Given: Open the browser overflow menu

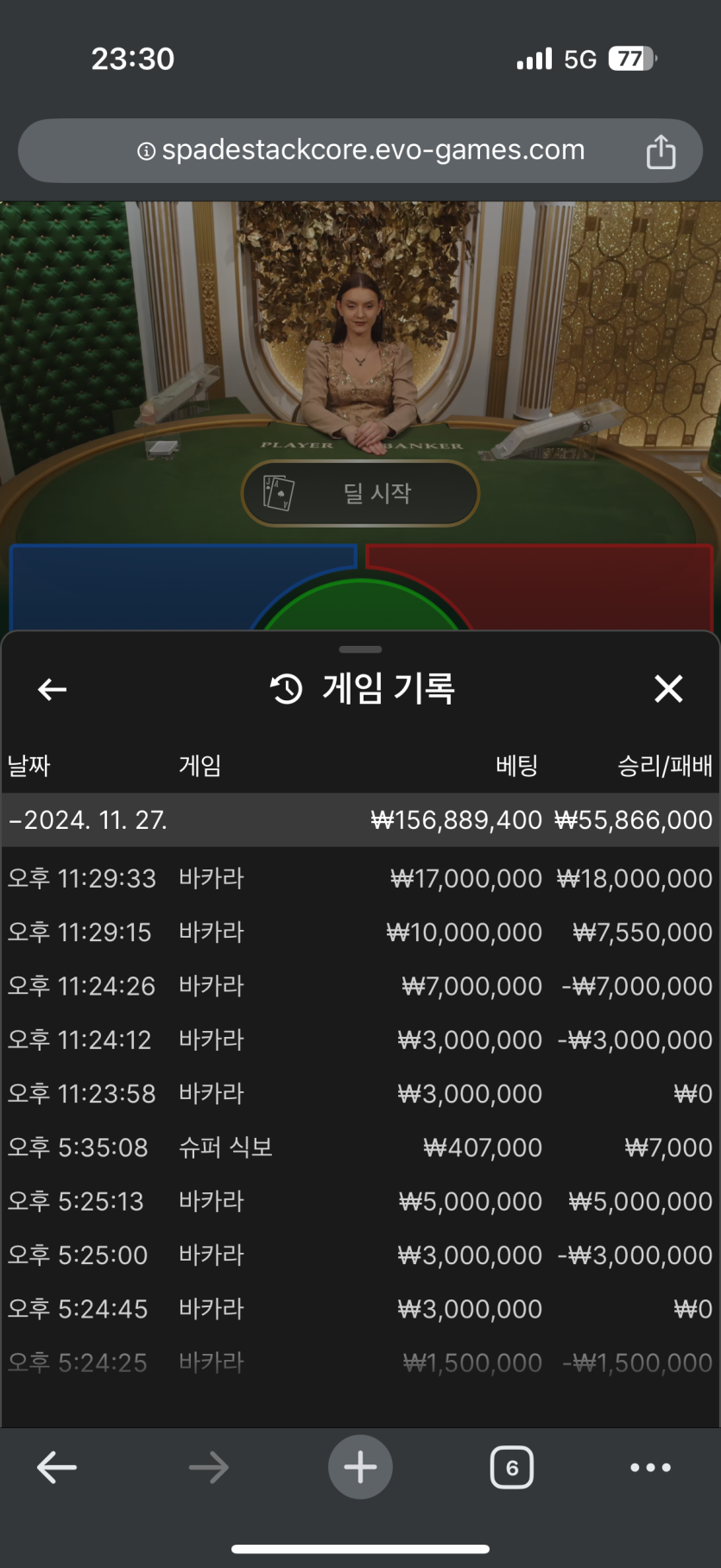Looking at the screenshot, I should click(x=650, y=1467).
